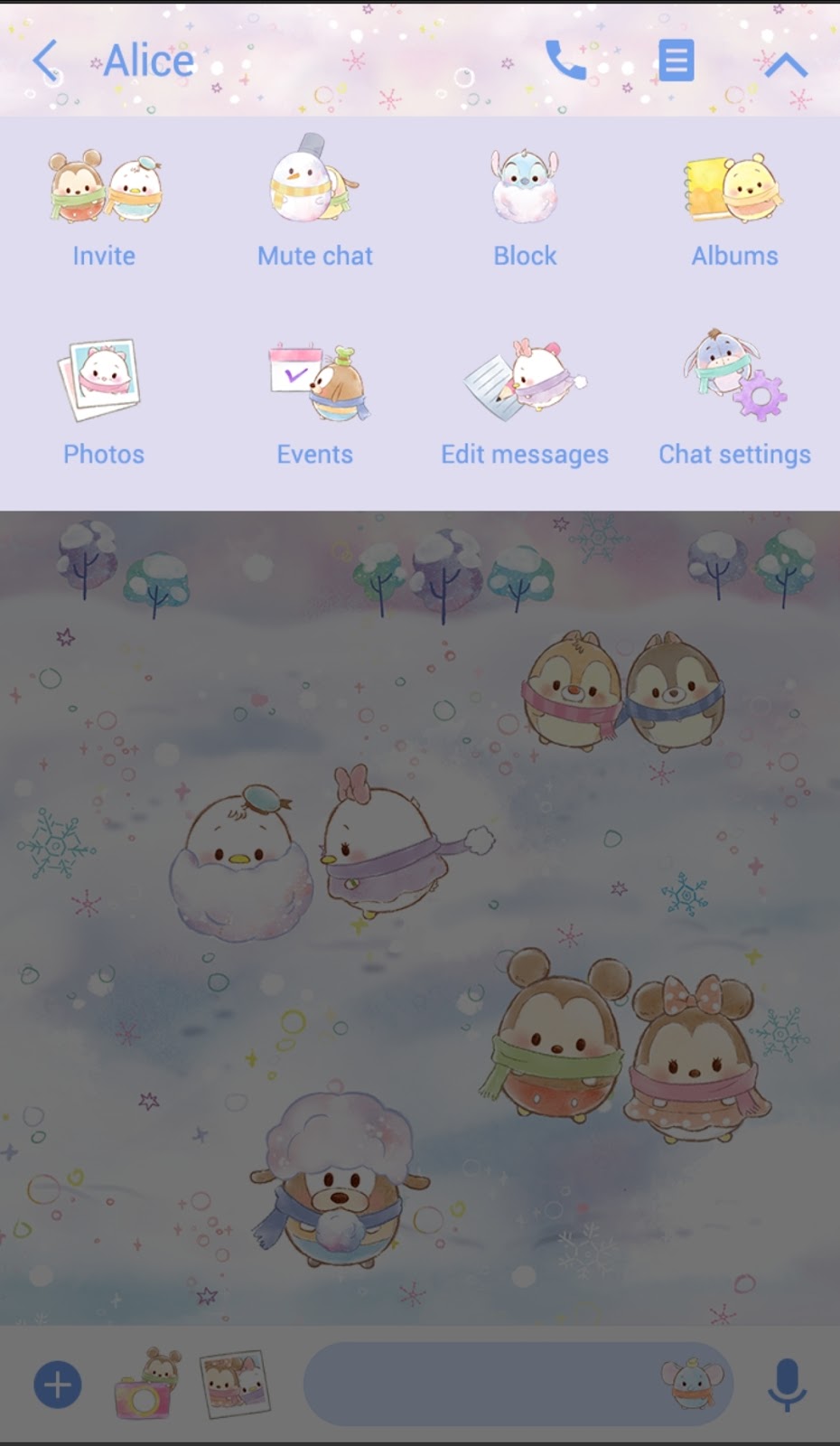Invite friends to this chat

104,210
